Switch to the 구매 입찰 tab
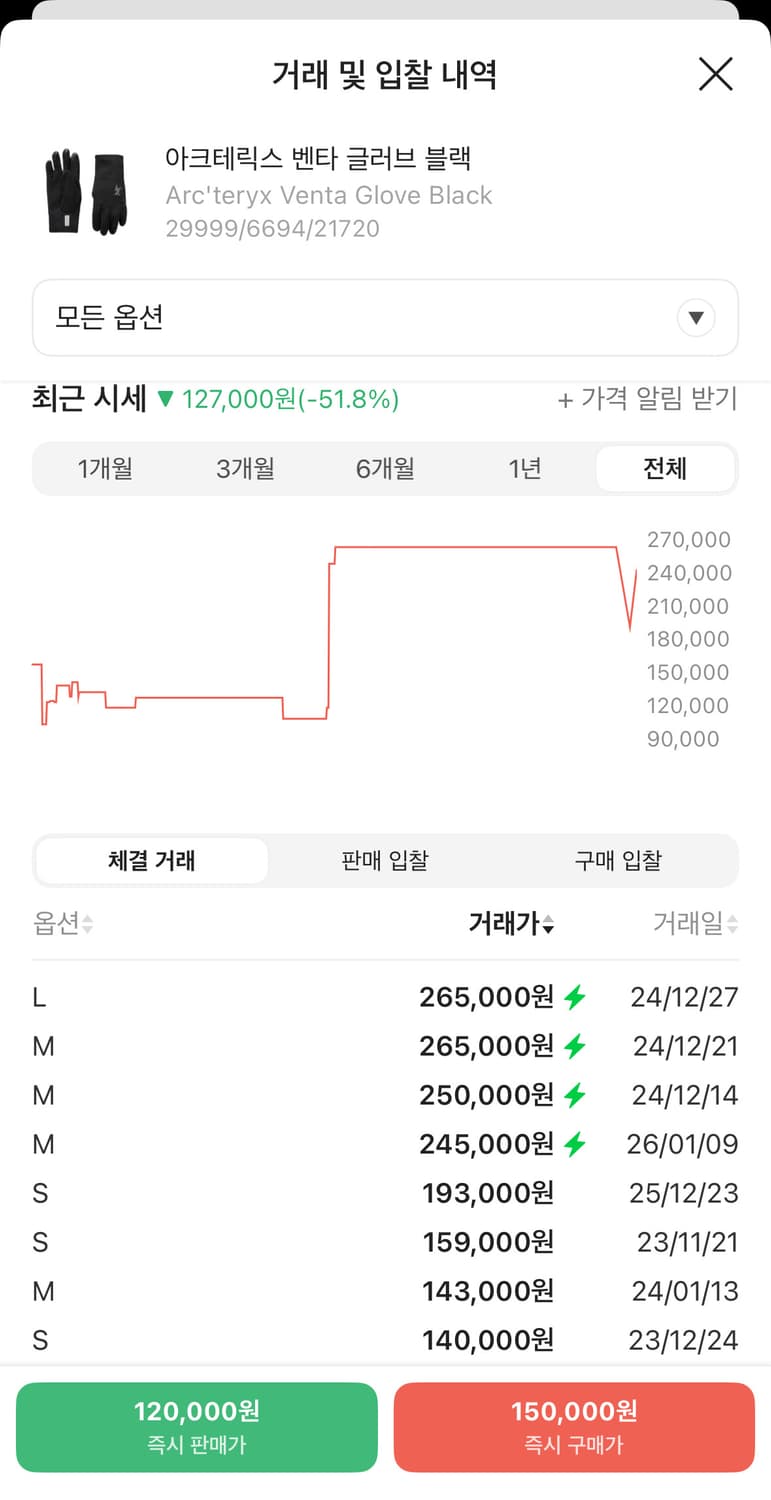Screen dimensions: 771x1500 618,861
